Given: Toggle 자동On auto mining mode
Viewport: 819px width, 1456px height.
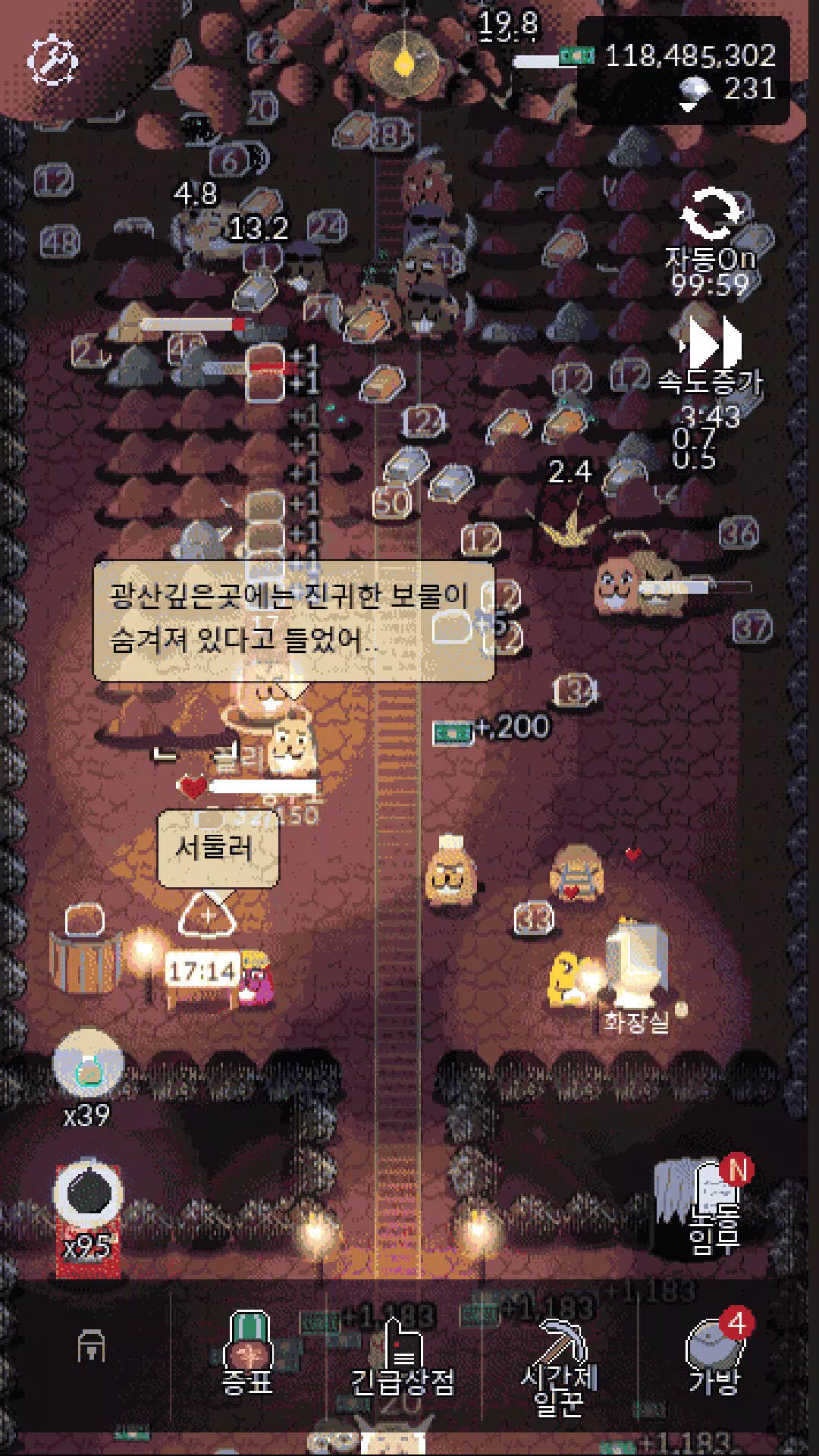Looking at the screenshot, I should click(x=713, y=216).
